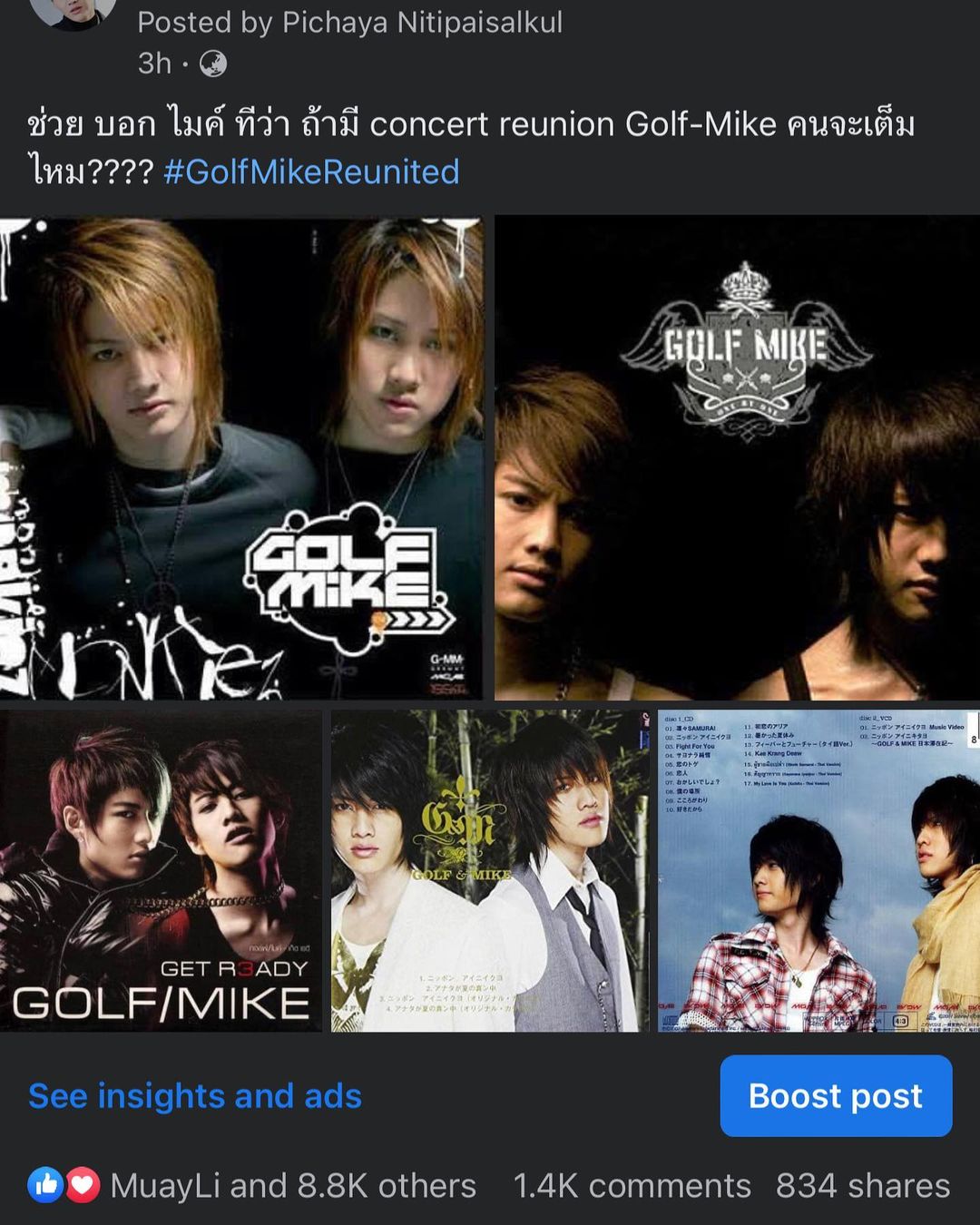Open Pichaya Nitipaisalkul's profile picture
This screenshot has height=1225, width=980.
click(73, 11)
